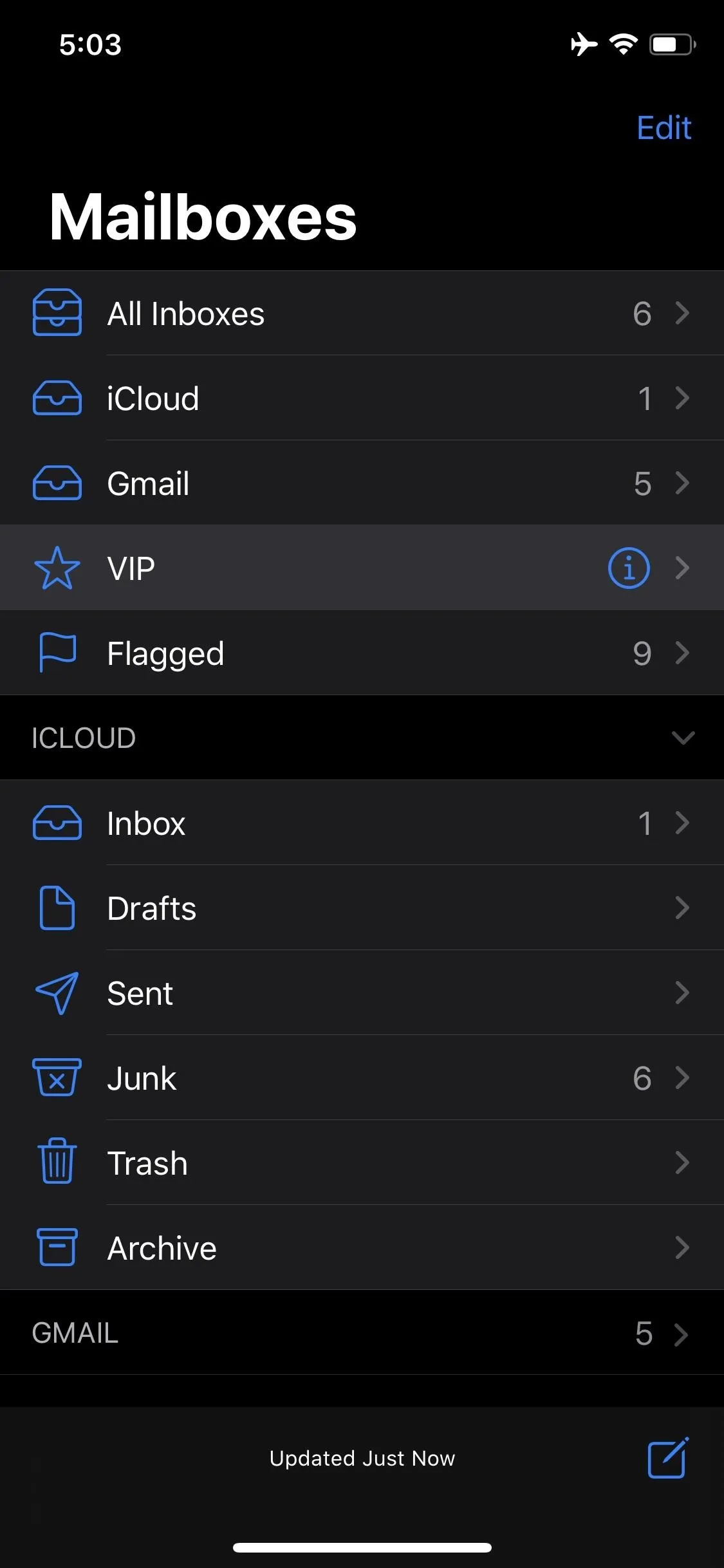Open the iCloud mailbox under All Inboxes

pos(362,398)
